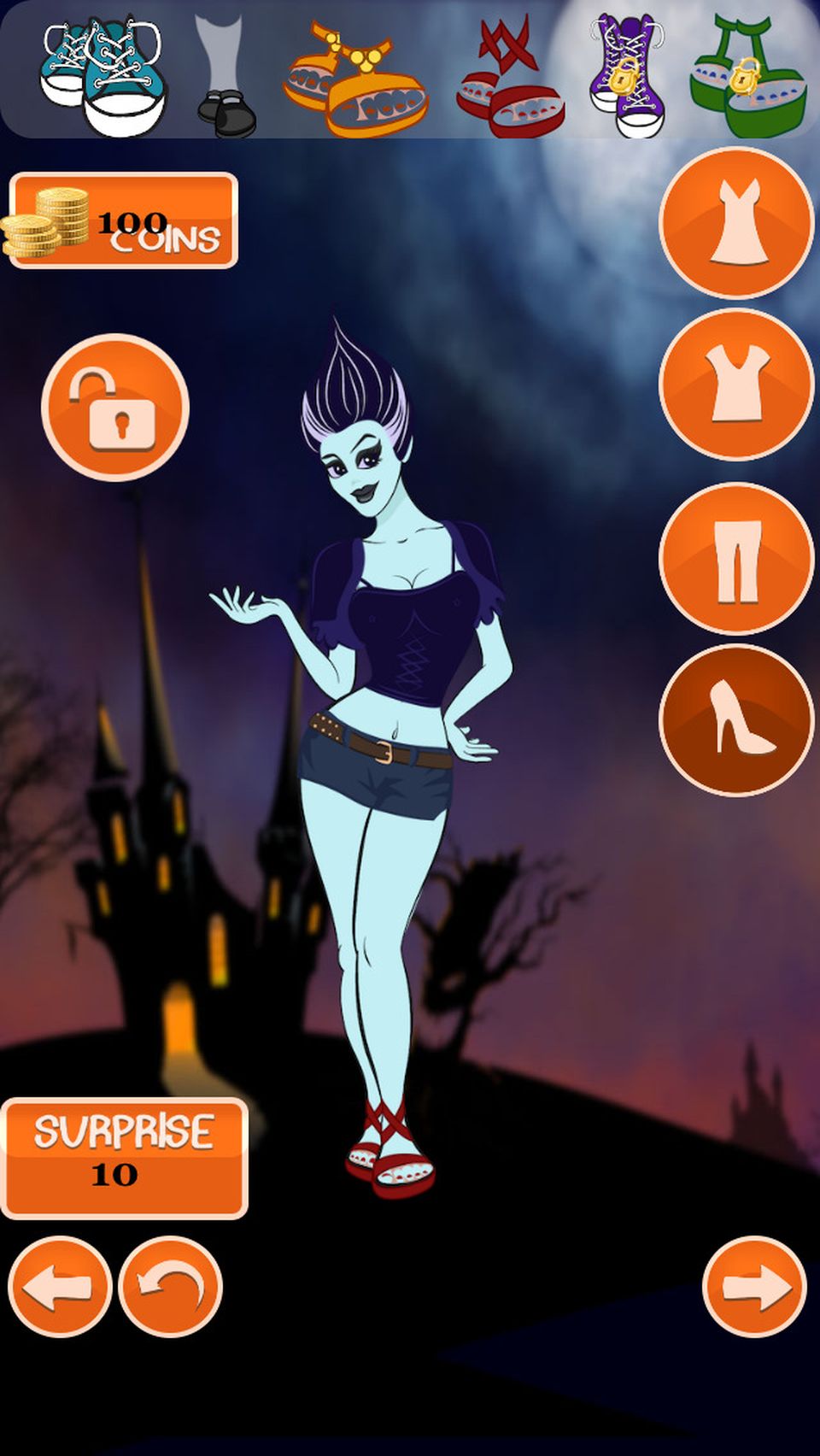Tap the Surprise 10 button
This screenshot has width=820, height=1456.
tap(124, 1158)
